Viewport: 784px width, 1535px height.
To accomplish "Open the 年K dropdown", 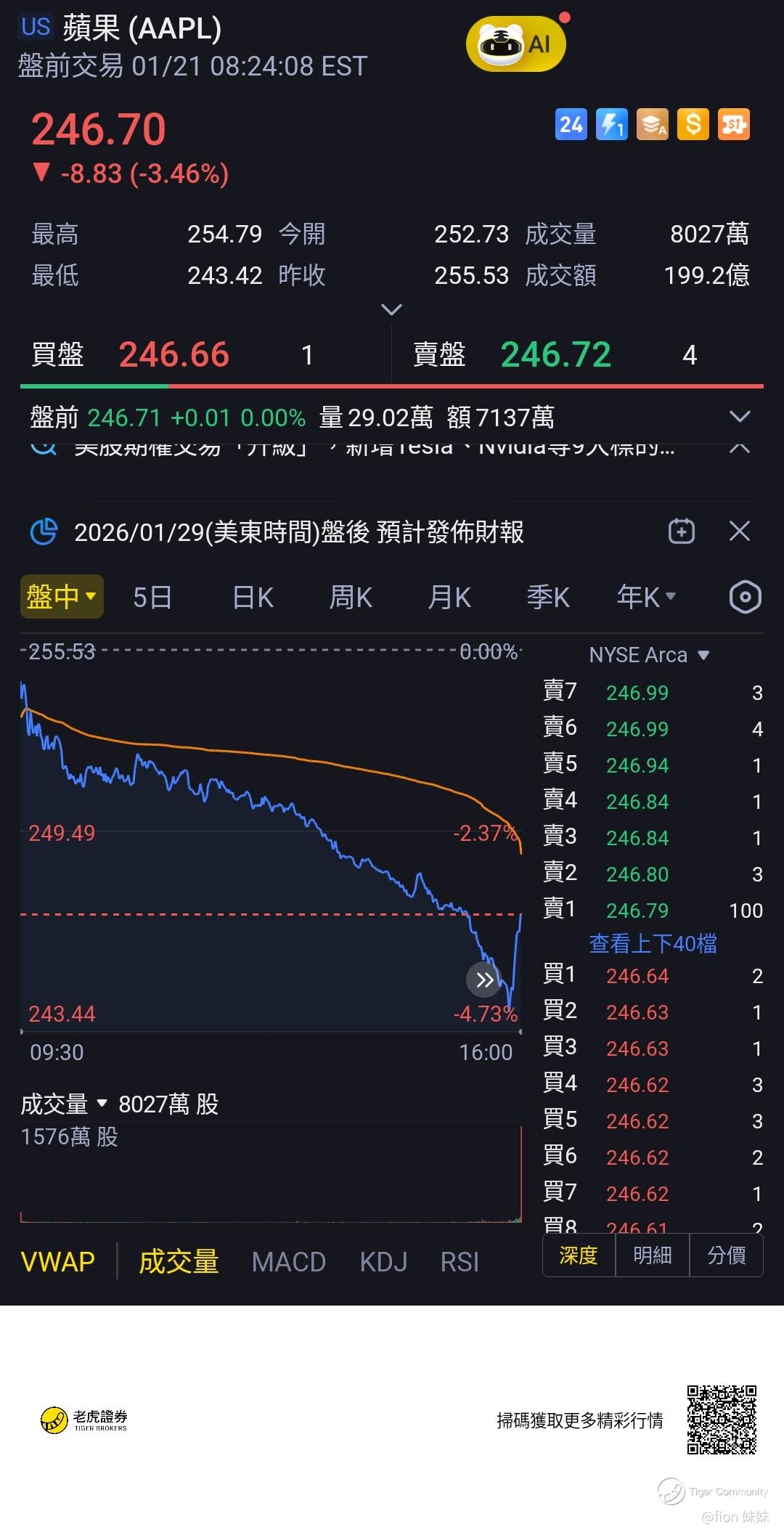I will pos(646,597).
